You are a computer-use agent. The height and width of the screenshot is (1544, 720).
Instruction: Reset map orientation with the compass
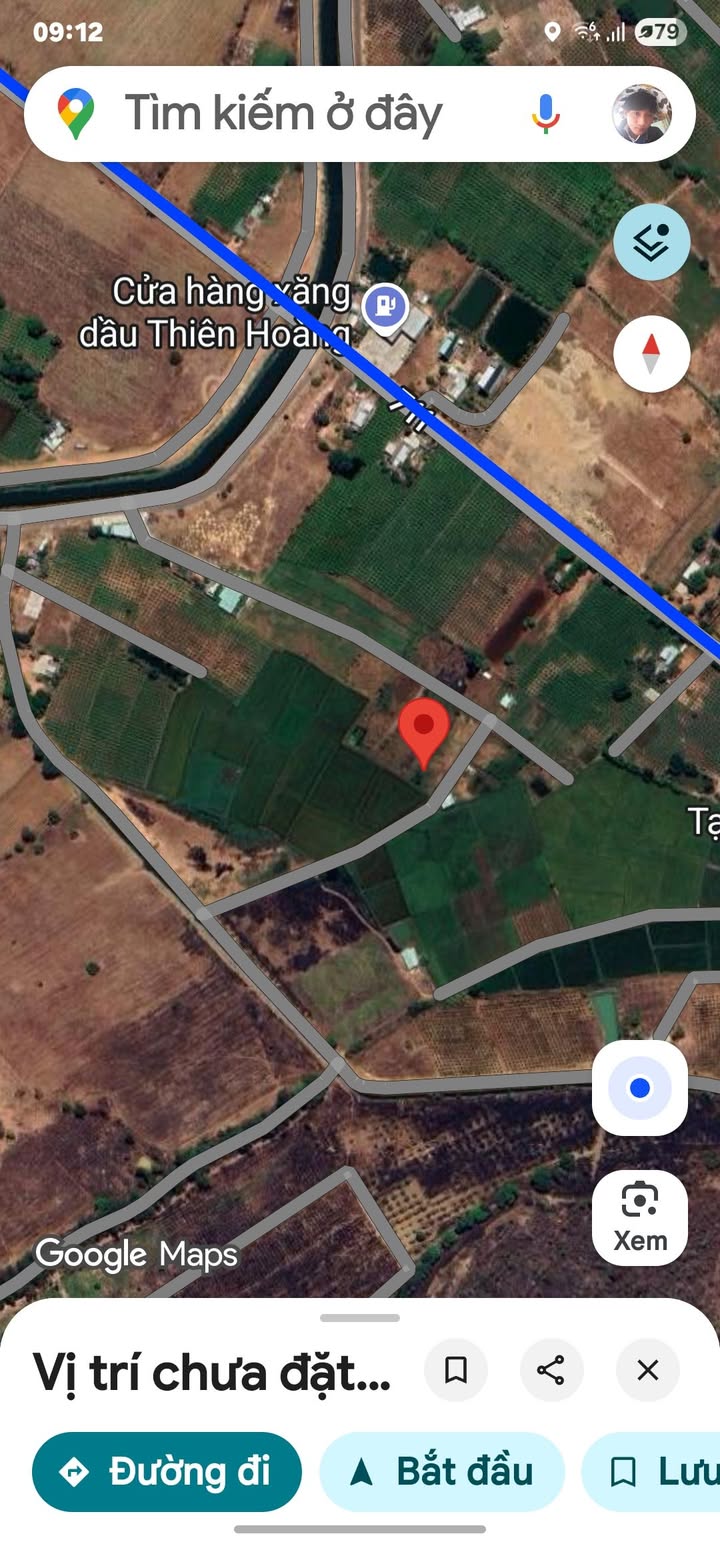(x=651, y=354)
